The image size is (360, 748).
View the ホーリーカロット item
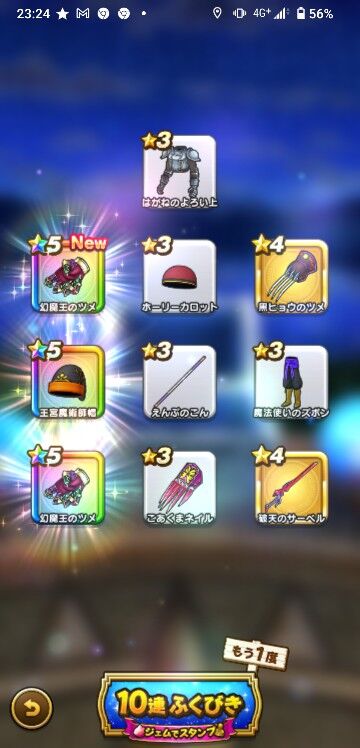coord(180,277)
